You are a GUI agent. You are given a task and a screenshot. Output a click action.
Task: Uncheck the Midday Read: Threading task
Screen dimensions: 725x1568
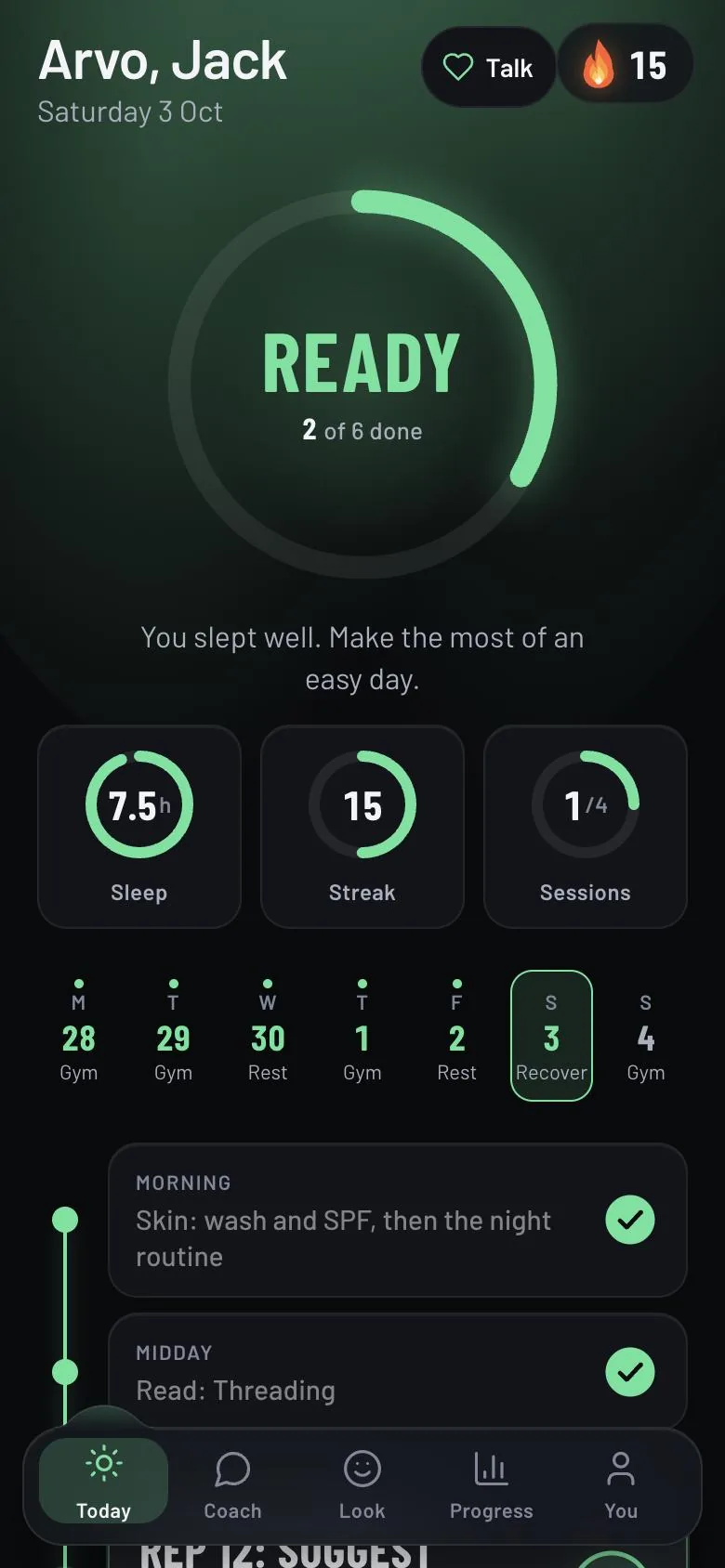(x=630, y=1372)
